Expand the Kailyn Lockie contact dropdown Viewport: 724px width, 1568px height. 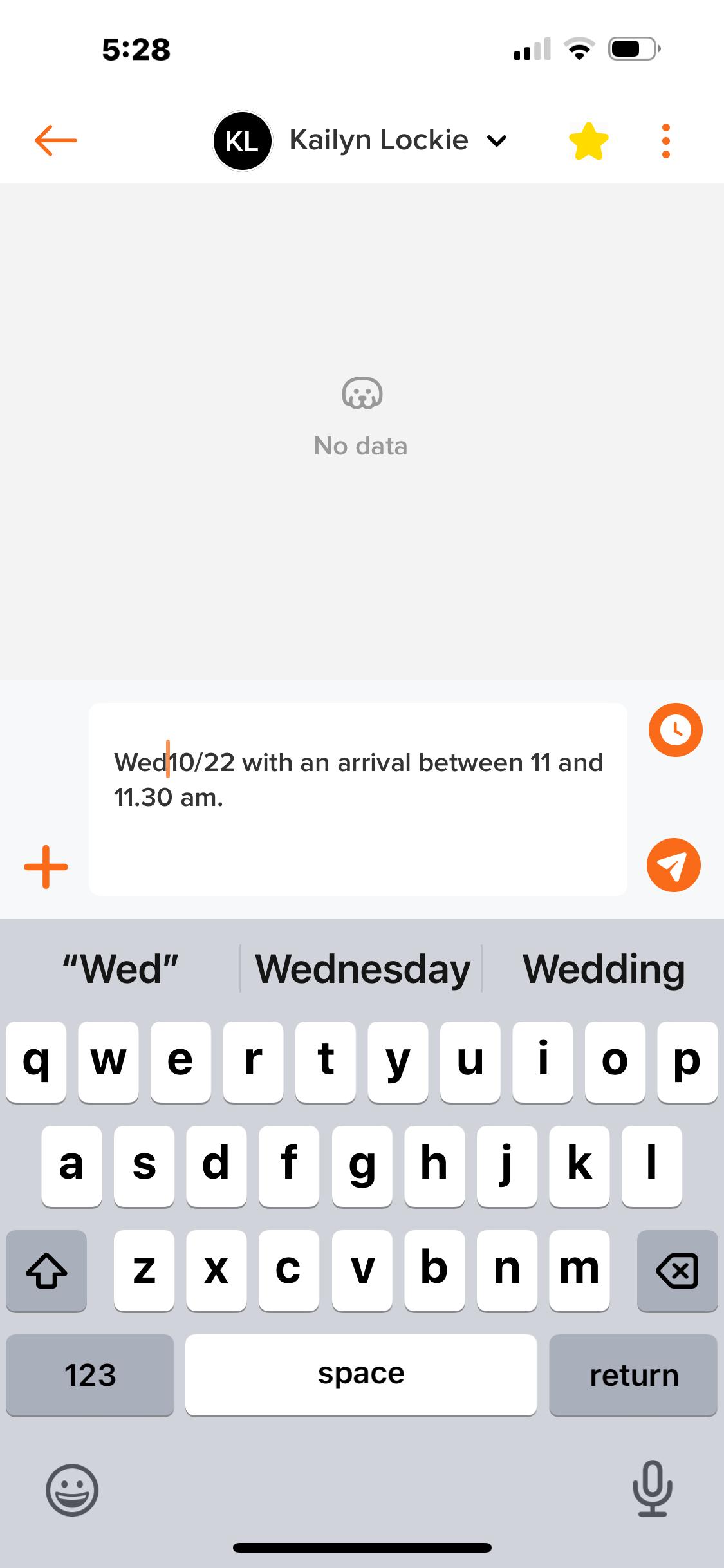pyautogui.click(x=496, y=140)
